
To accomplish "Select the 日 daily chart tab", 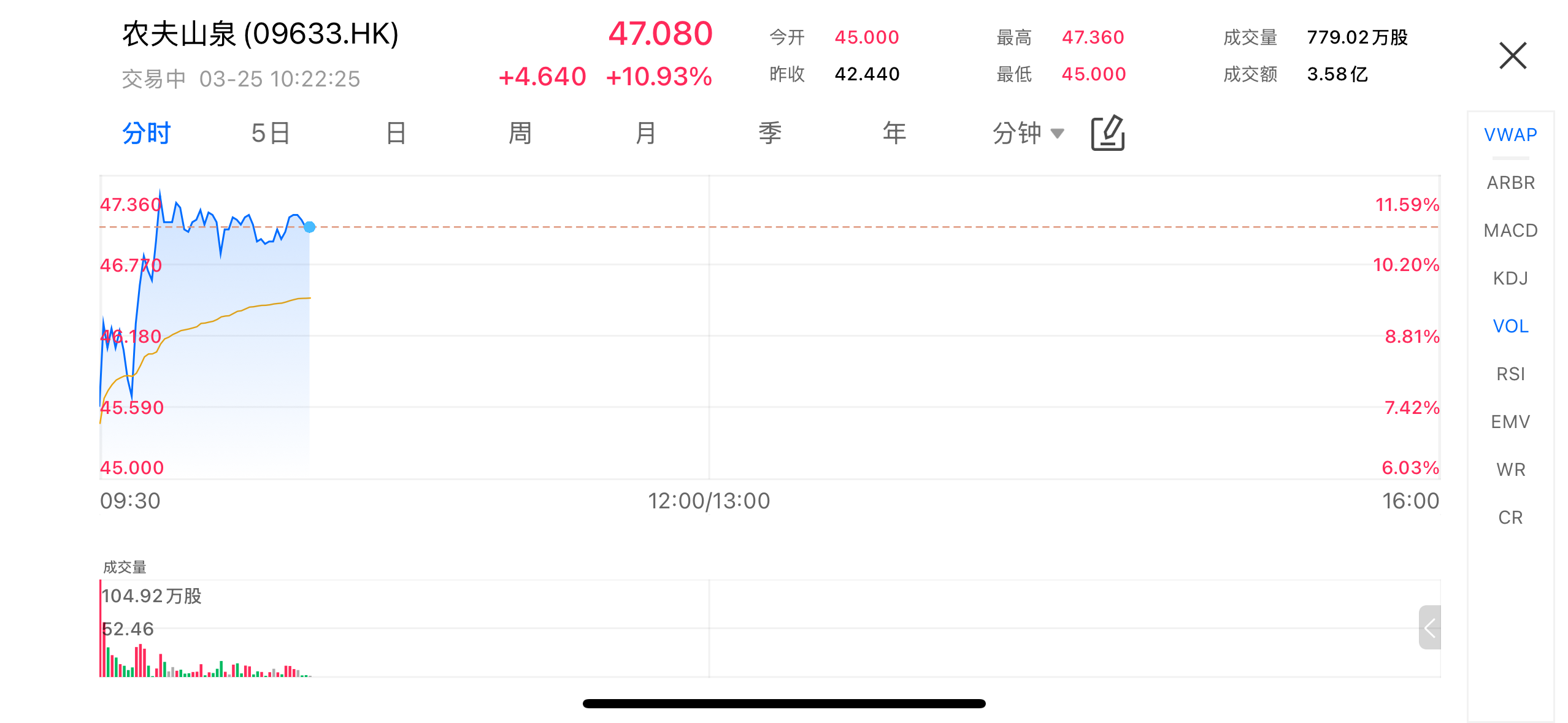I will click(x=396, y=133).
